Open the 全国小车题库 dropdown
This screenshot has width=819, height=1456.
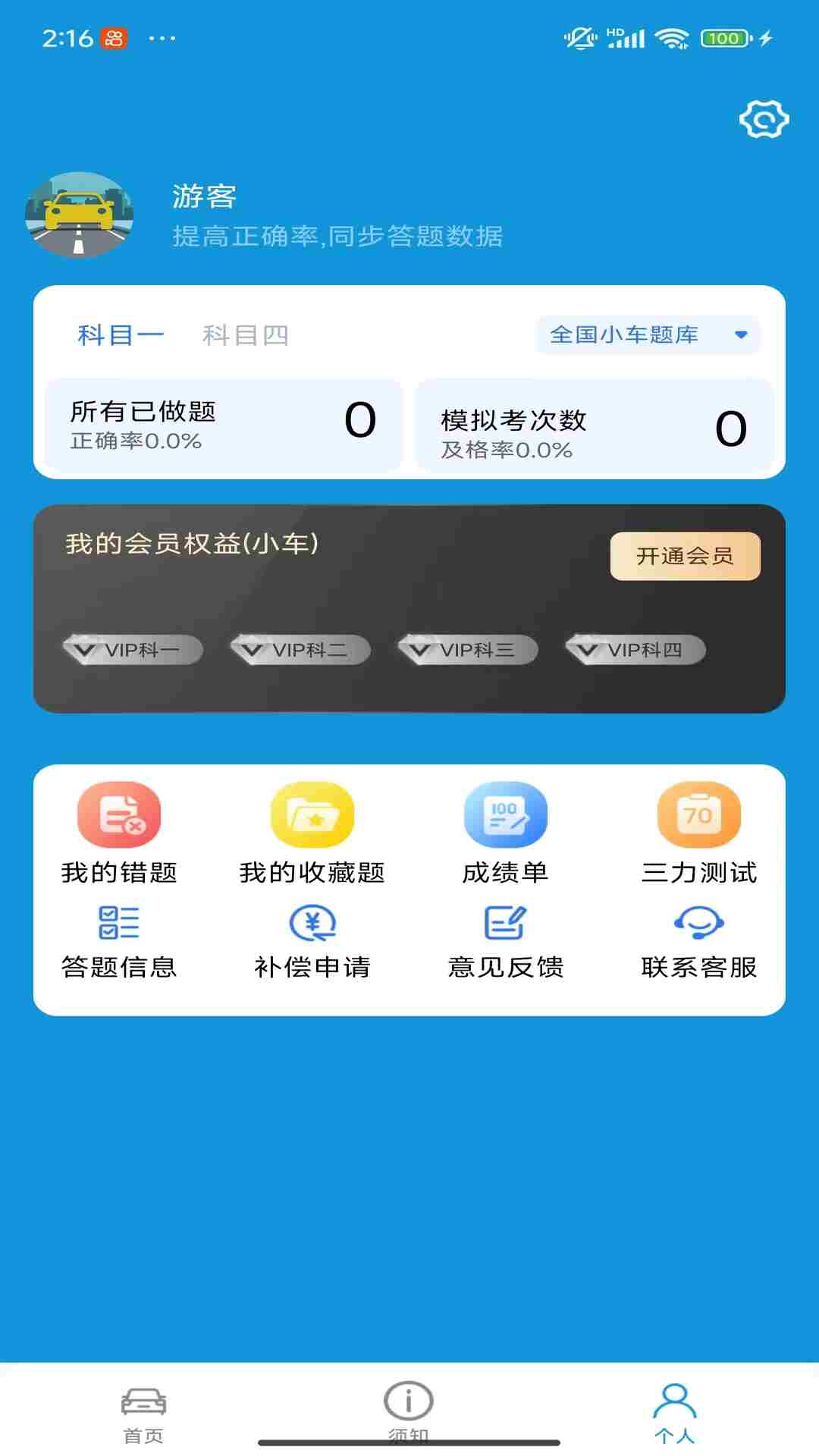[648, 334]
